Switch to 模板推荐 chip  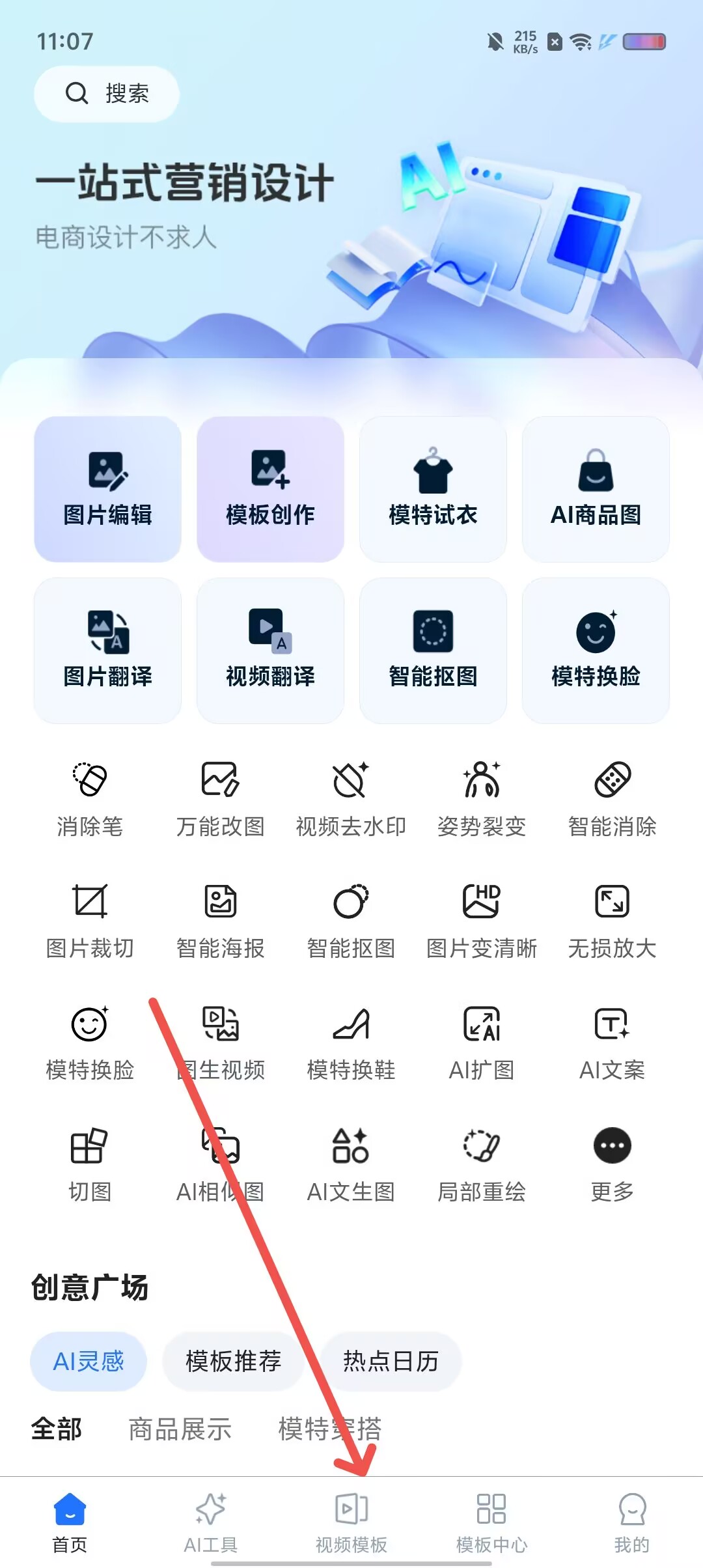tap(233, 1361)
